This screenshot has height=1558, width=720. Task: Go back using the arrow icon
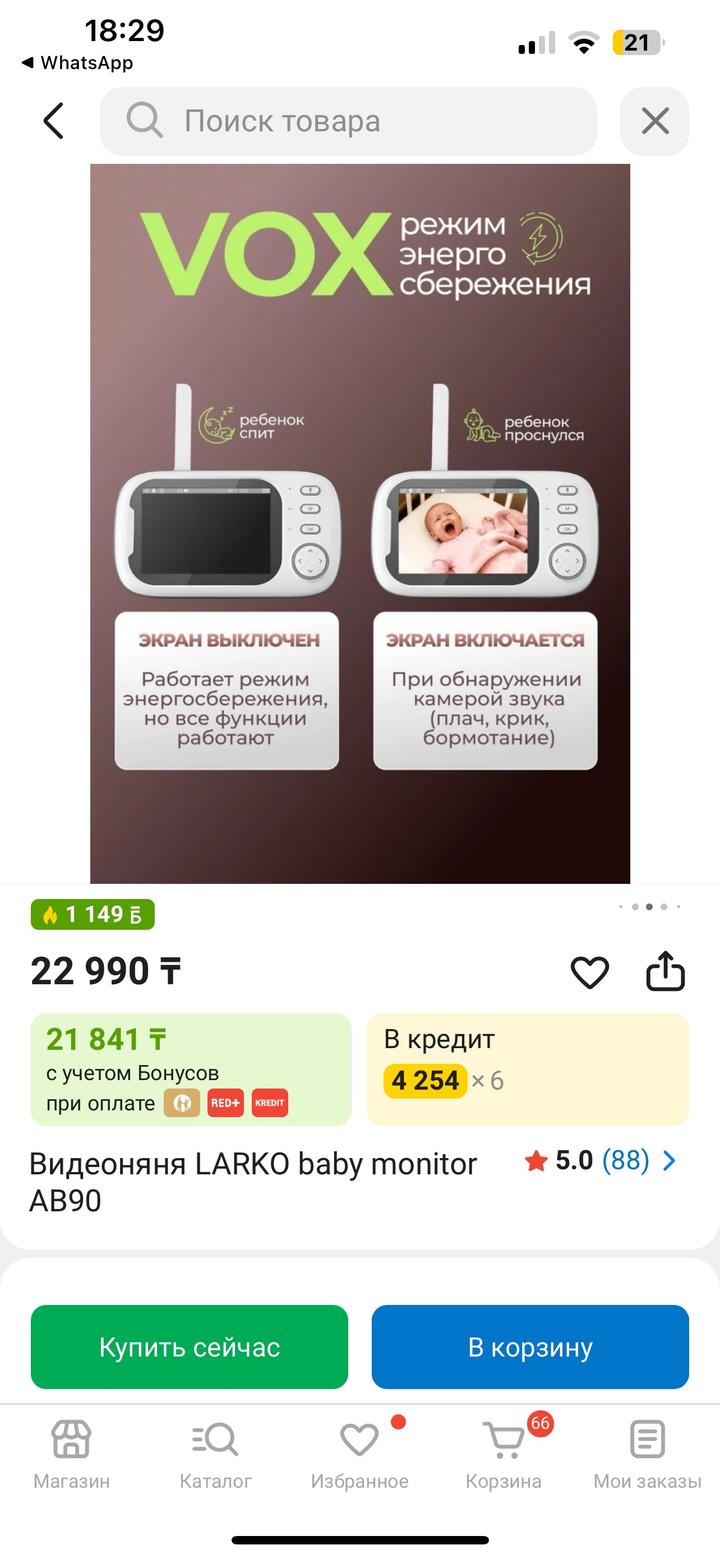point(54,121)
